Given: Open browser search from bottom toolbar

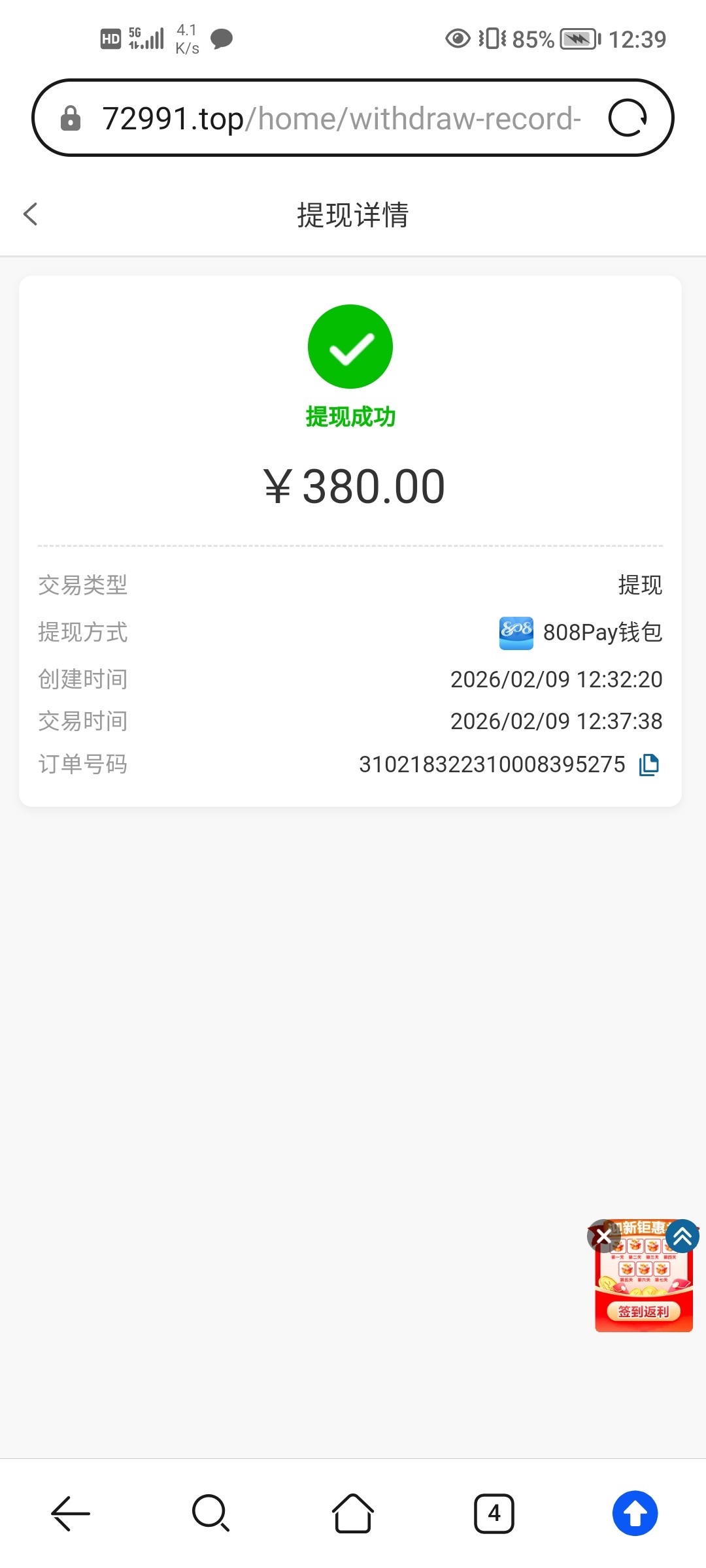Looking at the screenshot, I should pos(210,1513).
